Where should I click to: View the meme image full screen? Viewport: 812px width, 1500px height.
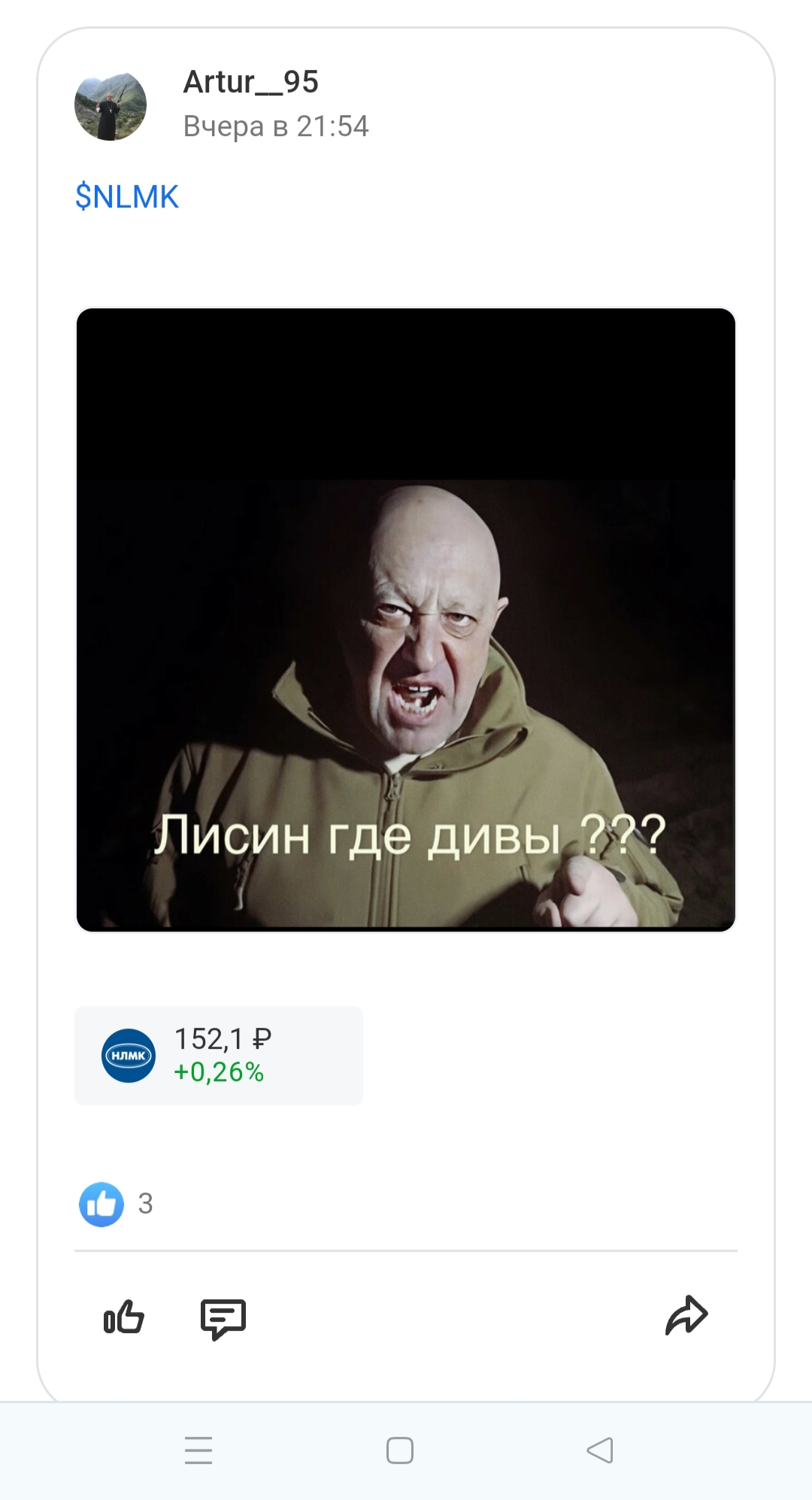[x=406, y=620]
